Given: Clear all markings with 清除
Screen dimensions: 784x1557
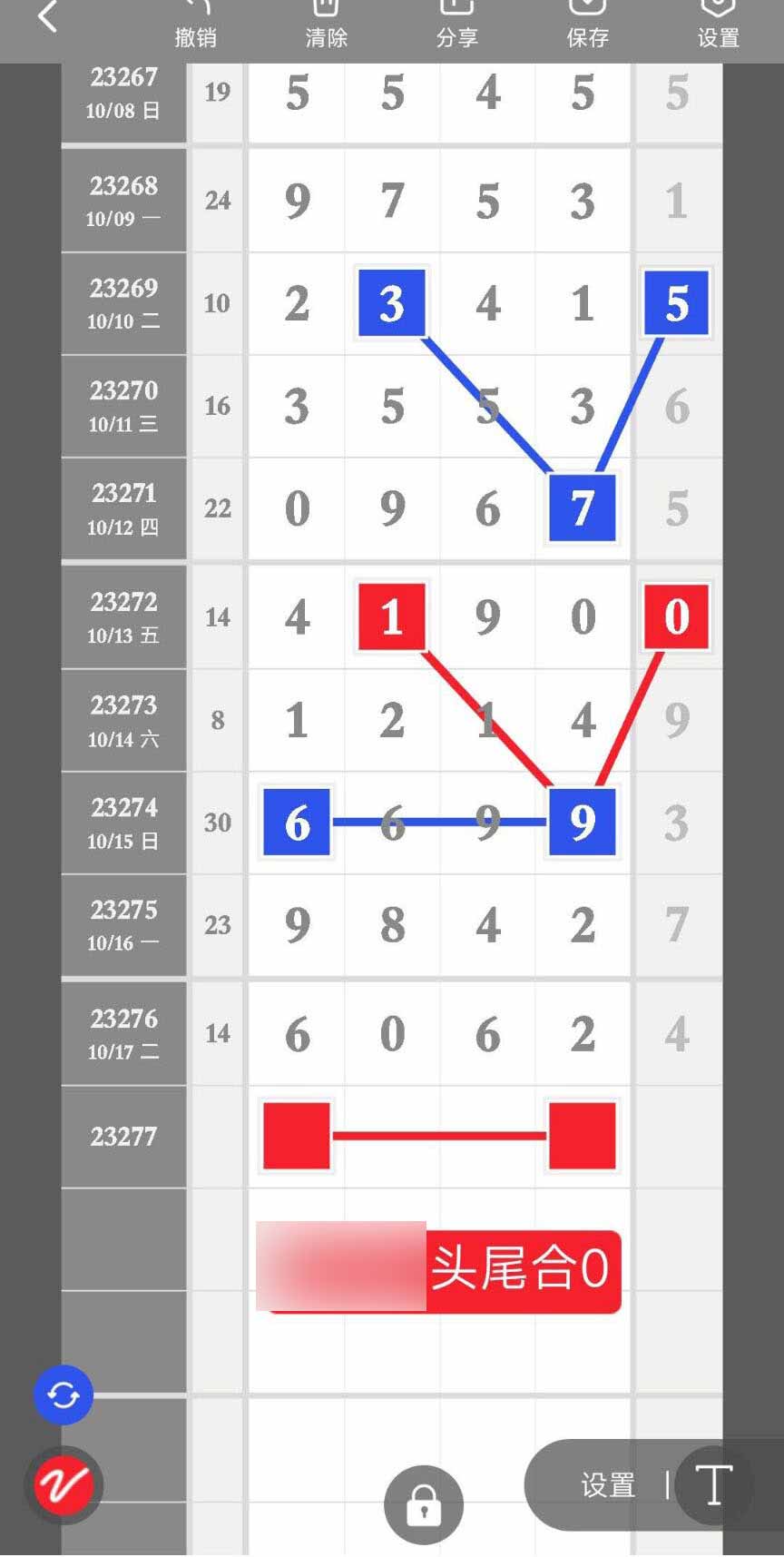Looking at the screenshot, I should (326, 25).
